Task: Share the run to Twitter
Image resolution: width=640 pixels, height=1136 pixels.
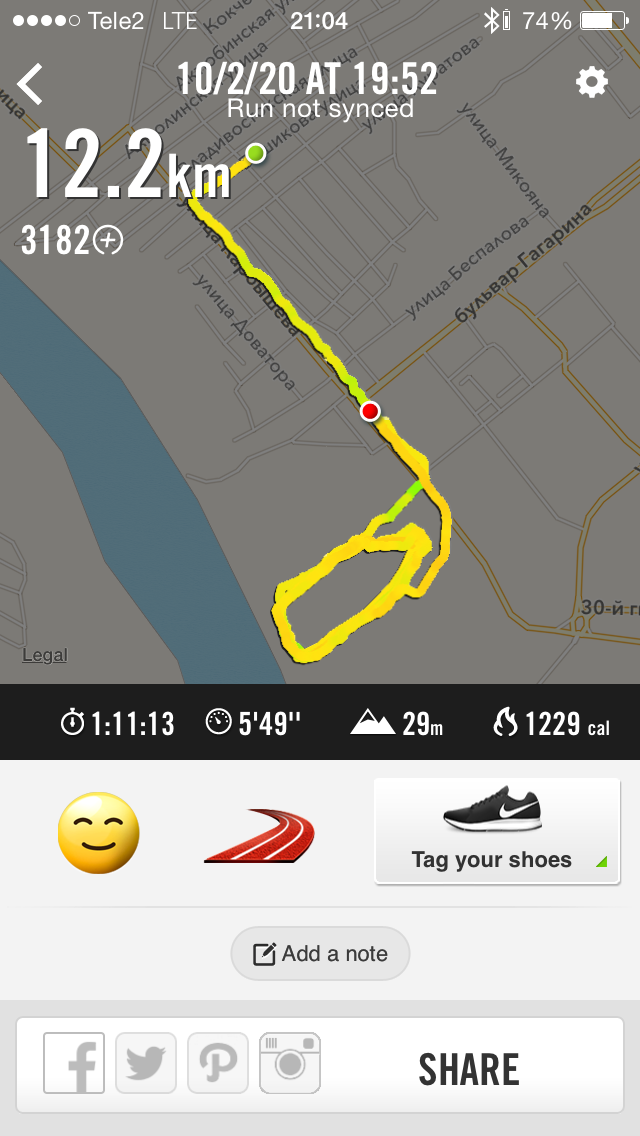Action: [x=146, y=1063]
